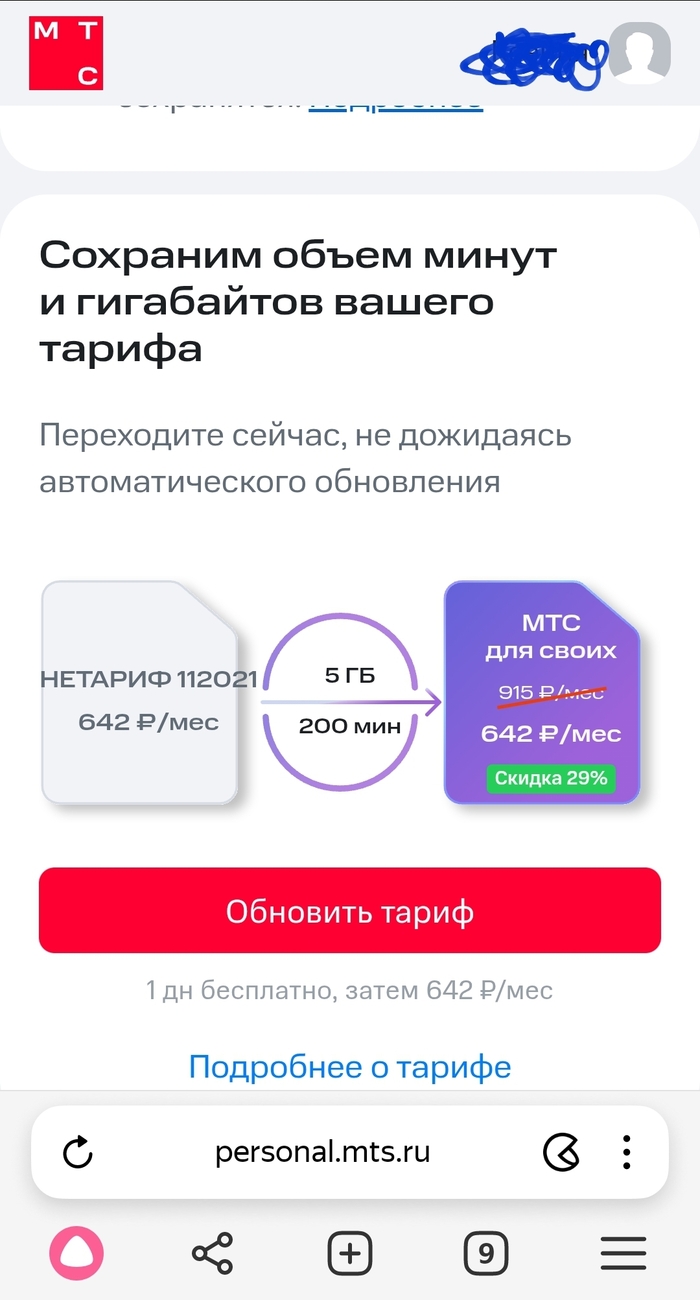The width and height of the screenshot is (700, 1300).
Task: Show the 9 open tabs
Action: pos(486,1253)
